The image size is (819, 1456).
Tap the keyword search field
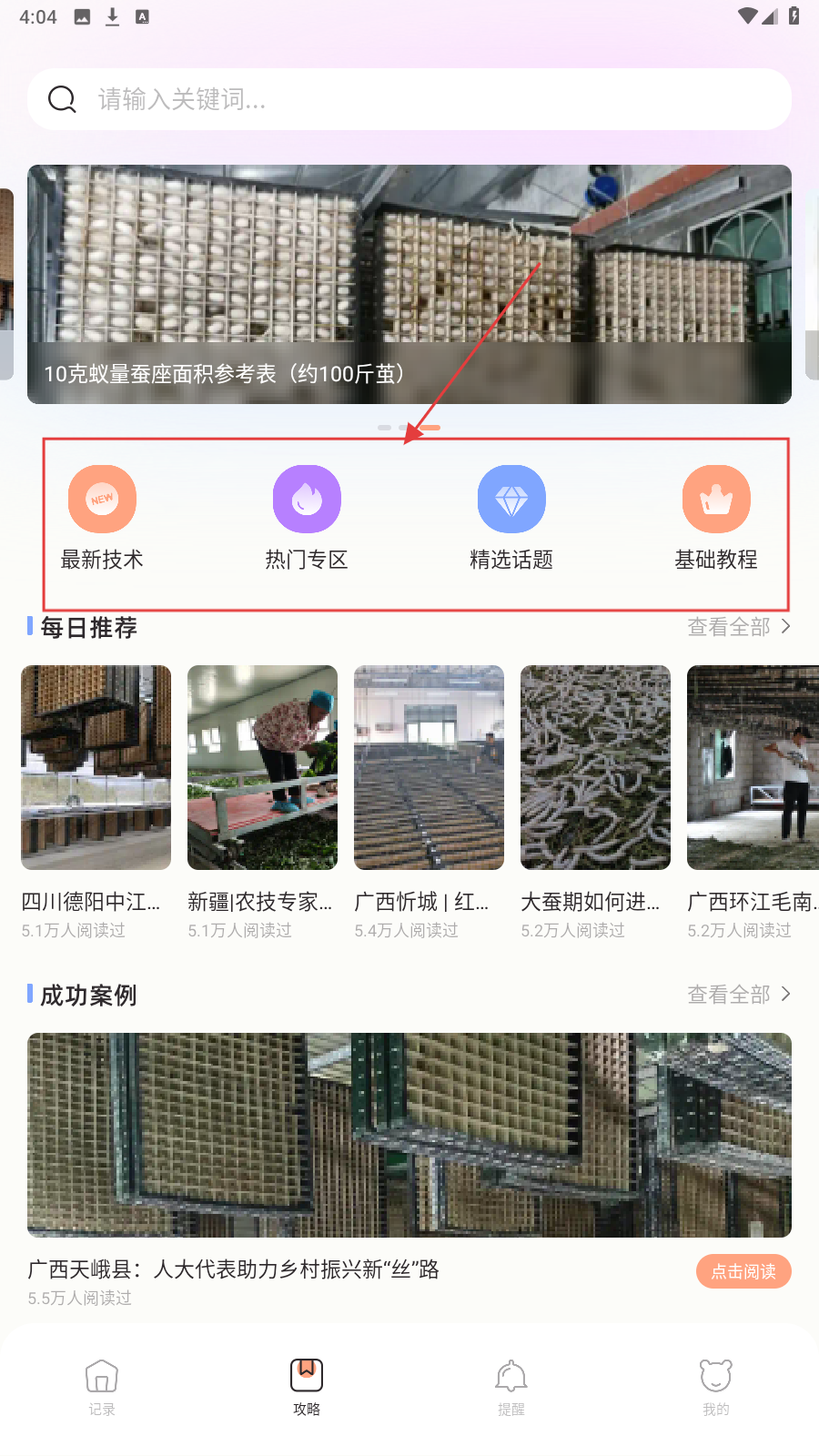(x=409, y=99)
